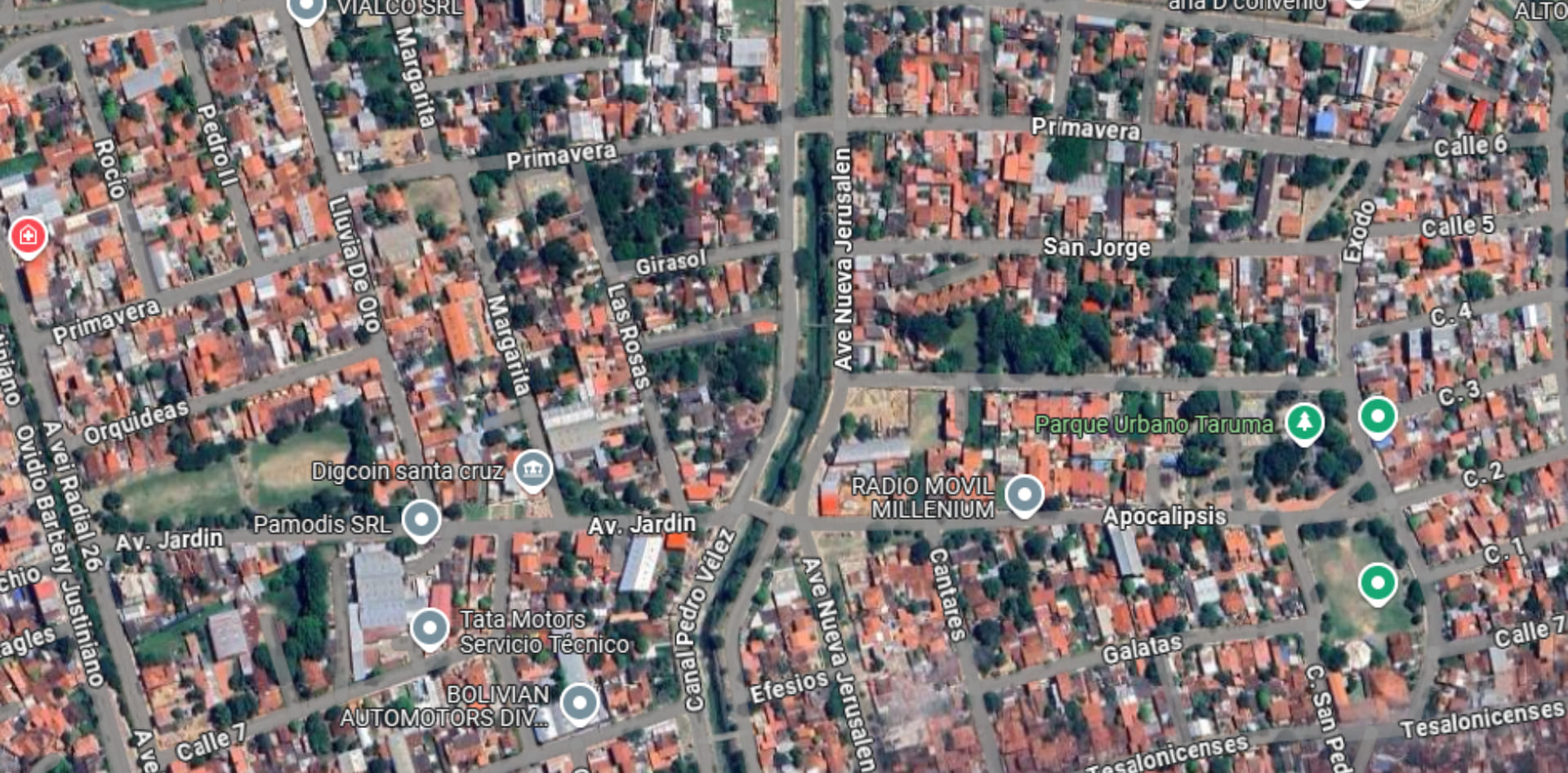Open the Digcoin santa cruz marker
Screen dimensions: 1568x773
(533, 470)
